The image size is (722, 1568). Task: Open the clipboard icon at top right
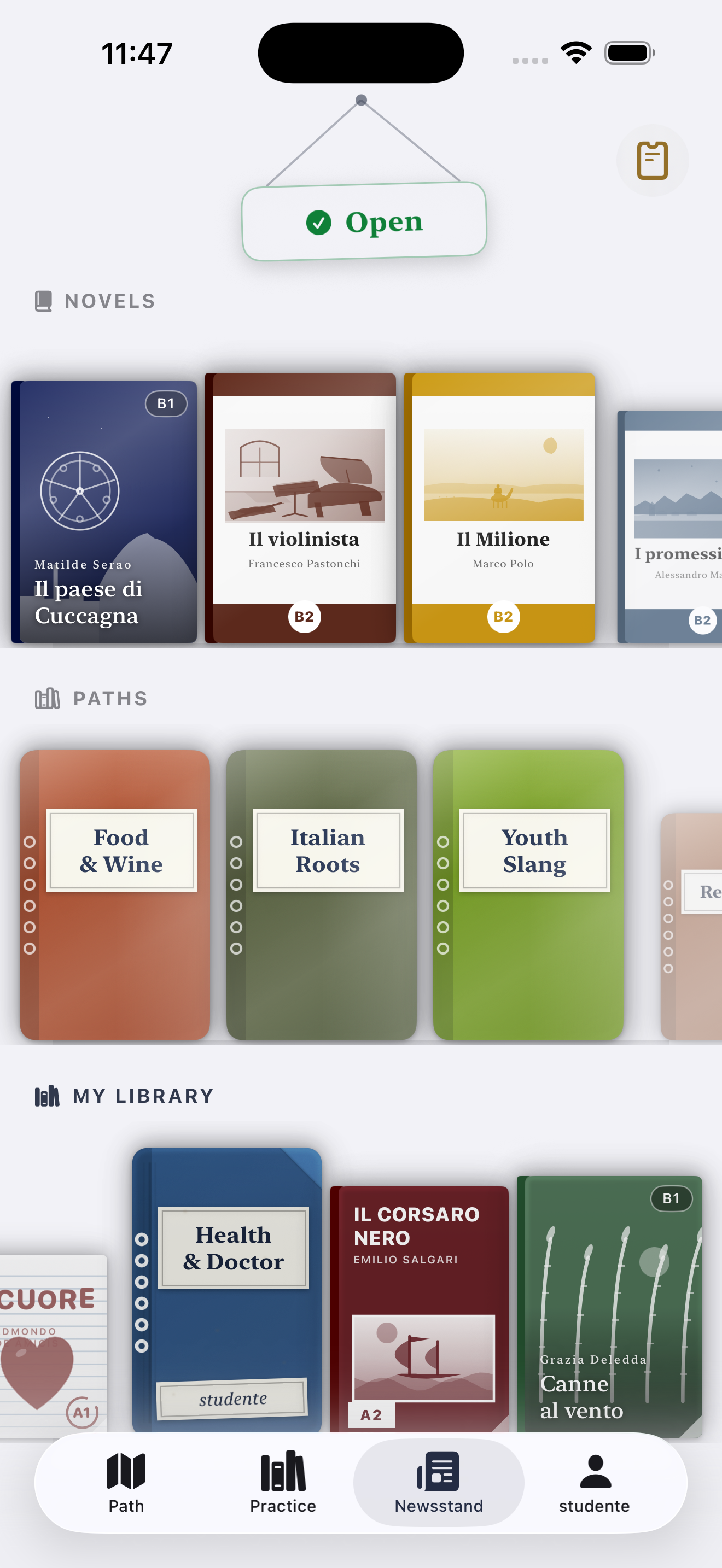point(652,160)
